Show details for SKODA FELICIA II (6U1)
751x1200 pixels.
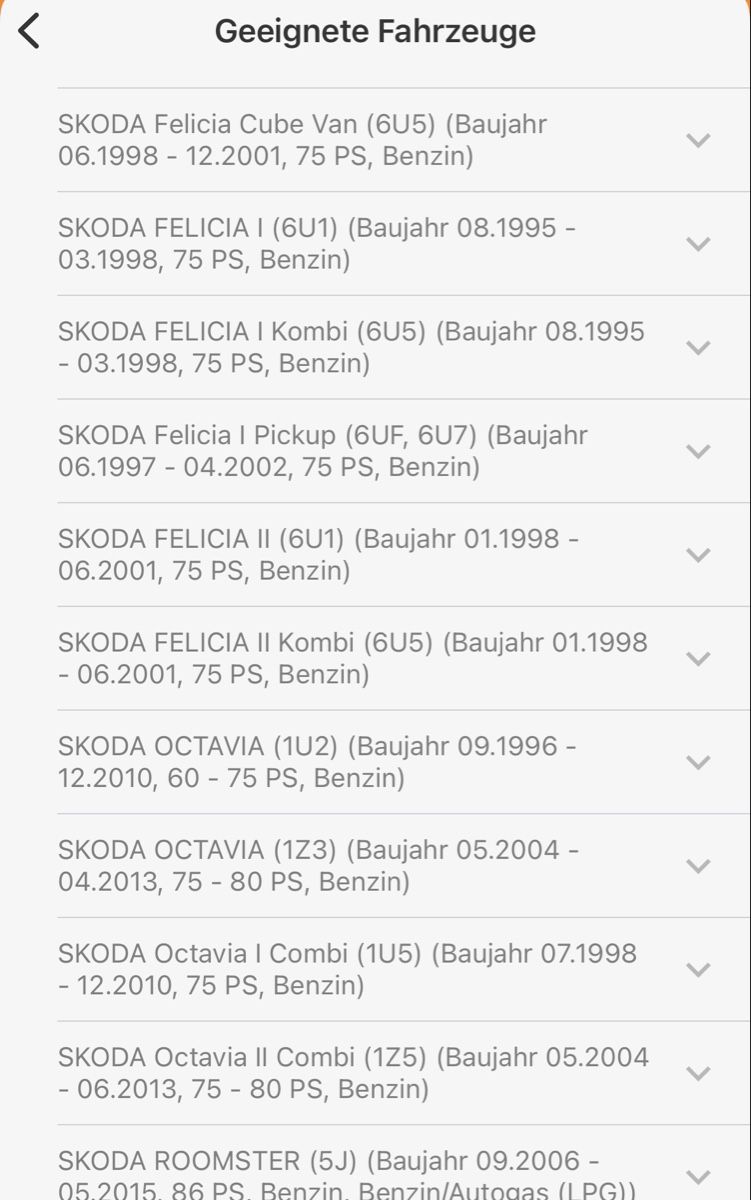pos(698,555)
